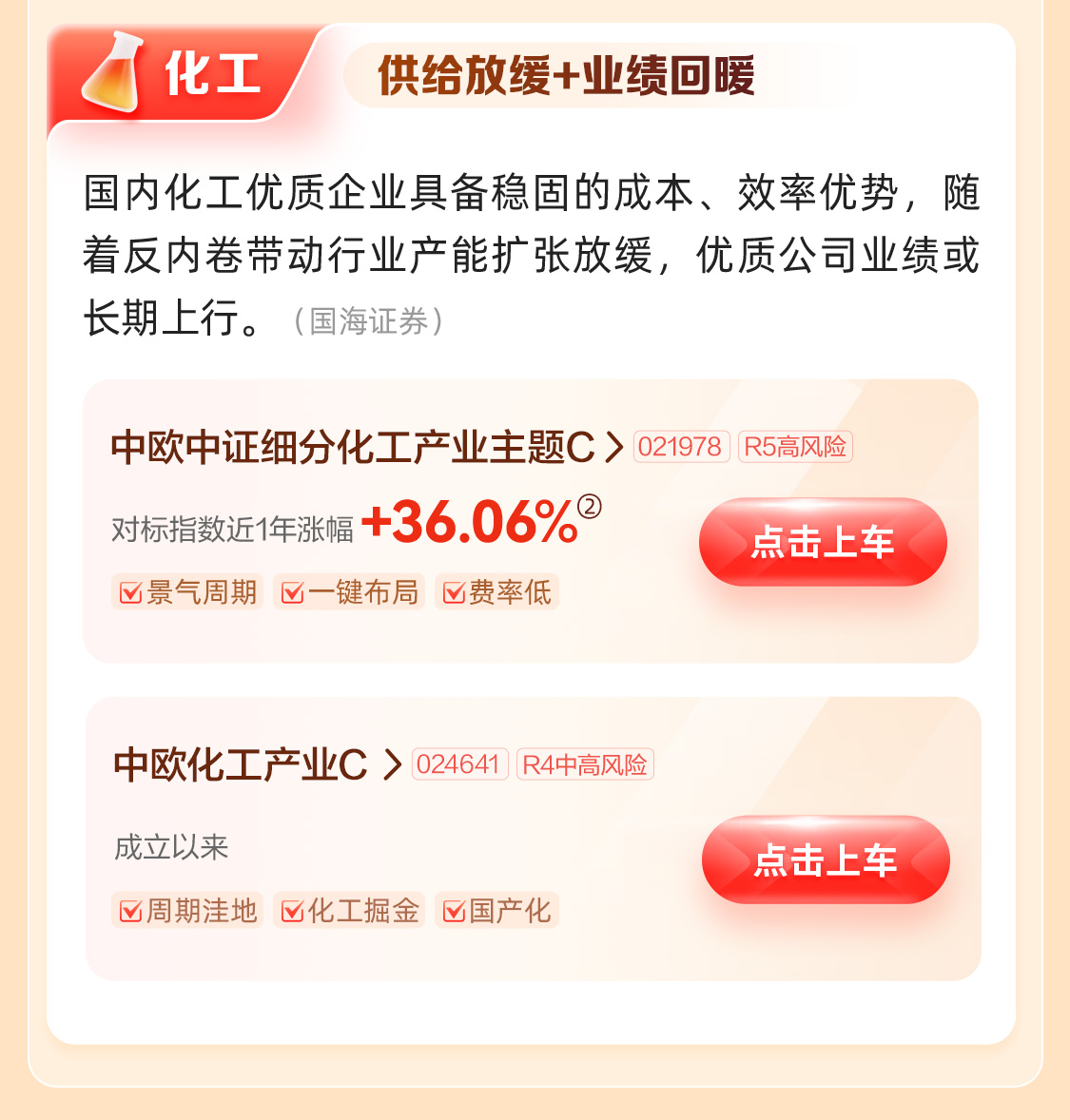This screenshot has width=1070, height=1120.
Task: Tap 点击上车 for 中欧中证细分化工产业主题C
Action: [823, 542]
